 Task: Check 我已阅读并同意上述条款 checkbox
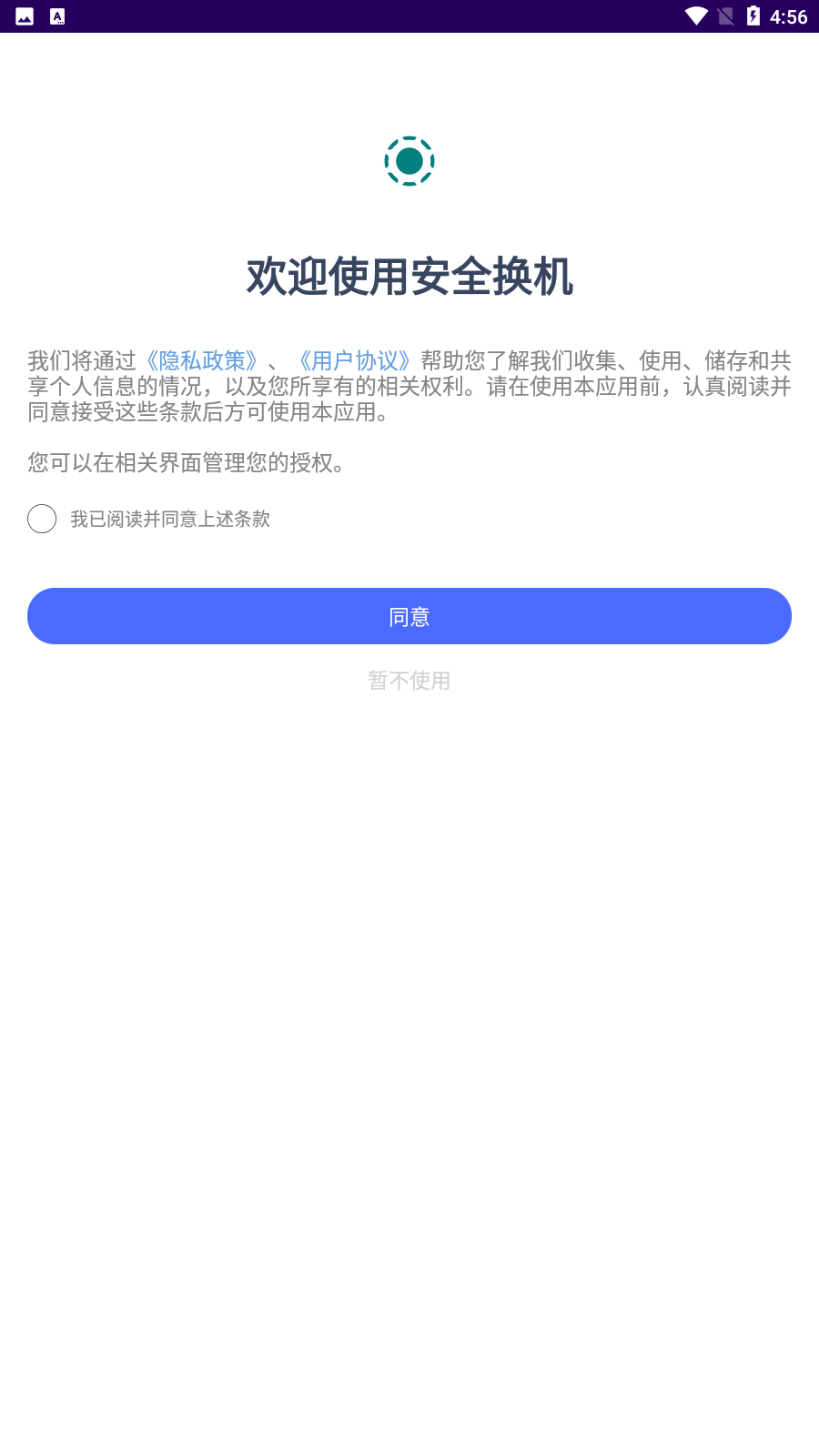coord(42,519)
